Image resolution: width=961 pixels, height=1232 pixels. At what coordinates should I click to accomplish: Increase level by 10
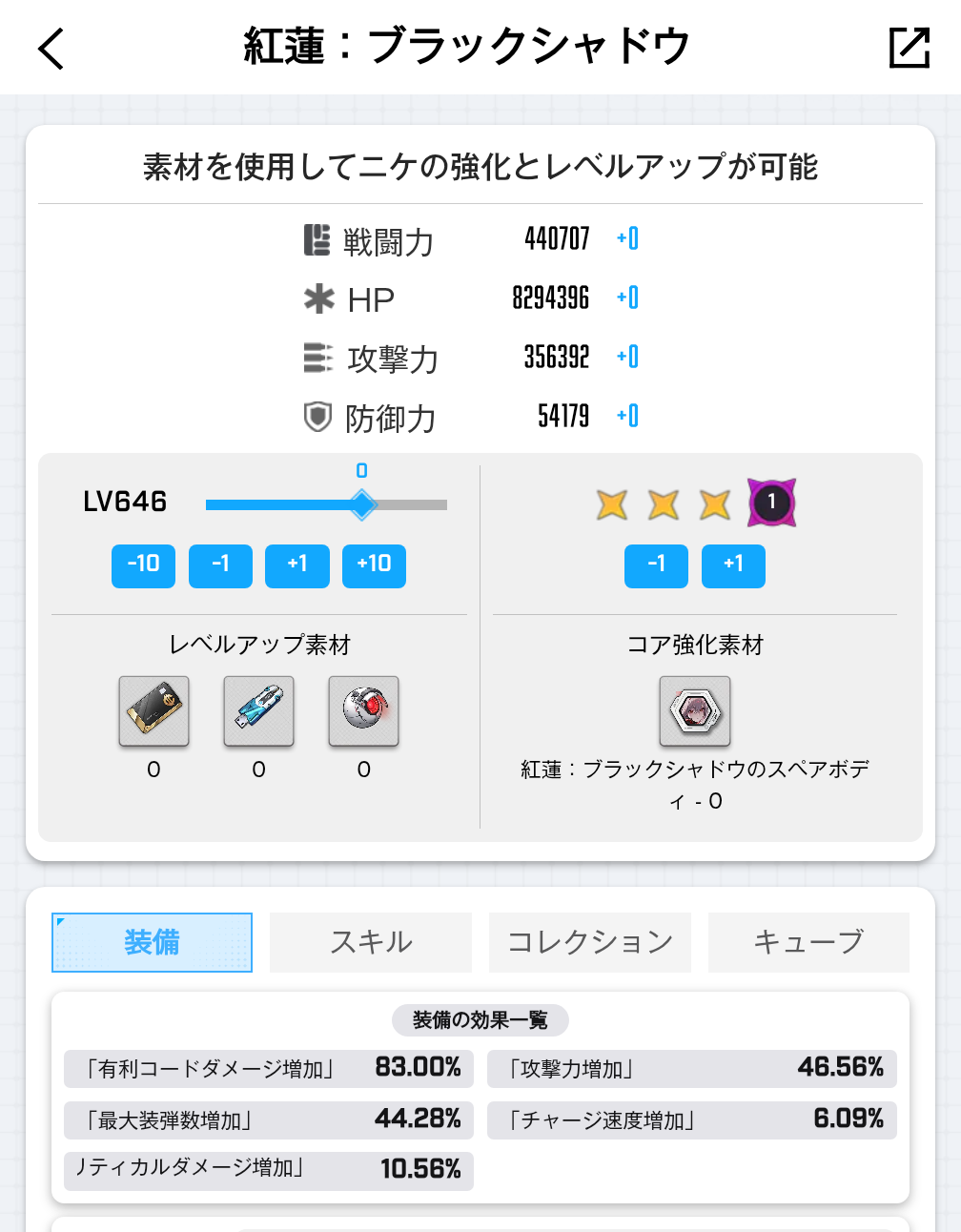[x=374, y=565]
